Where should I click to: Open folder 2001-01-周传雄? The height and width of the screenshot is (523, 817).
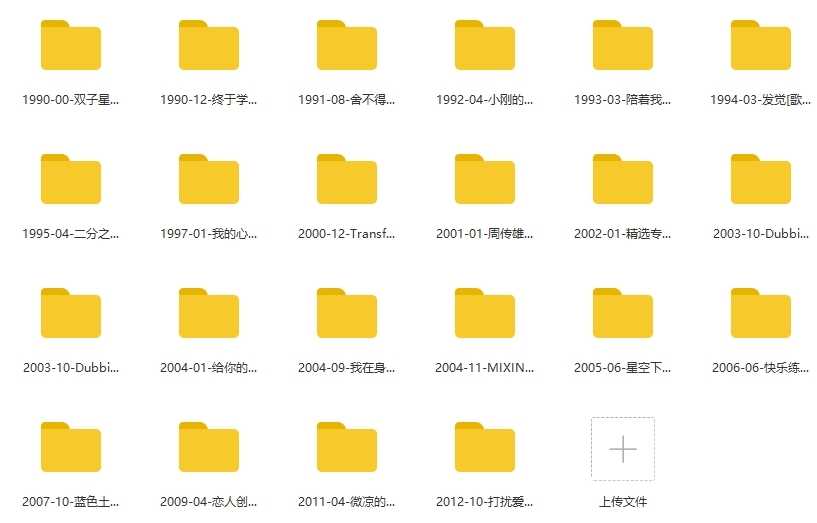coord(484,180)
